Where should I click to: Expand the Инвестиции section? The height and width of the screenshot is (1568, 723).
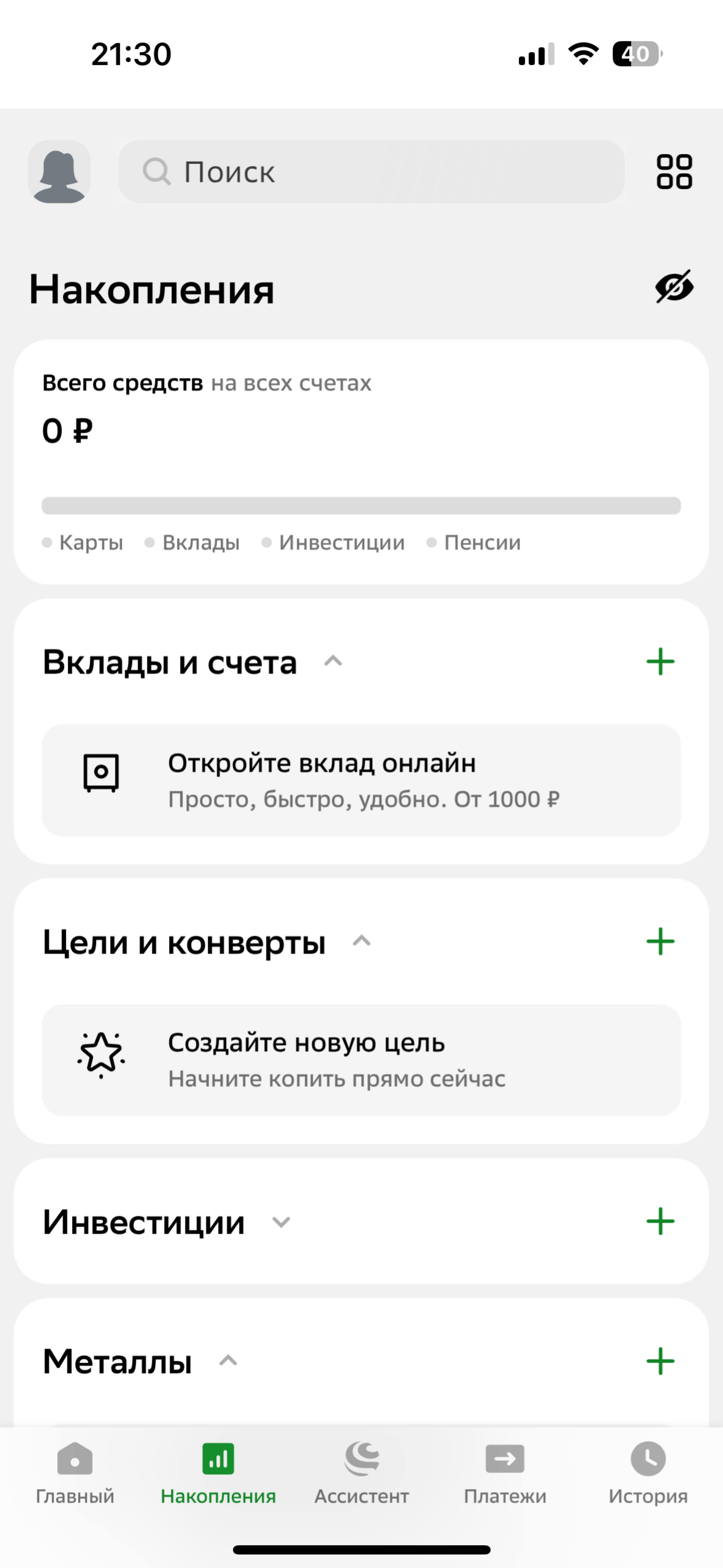[281, 1222]
